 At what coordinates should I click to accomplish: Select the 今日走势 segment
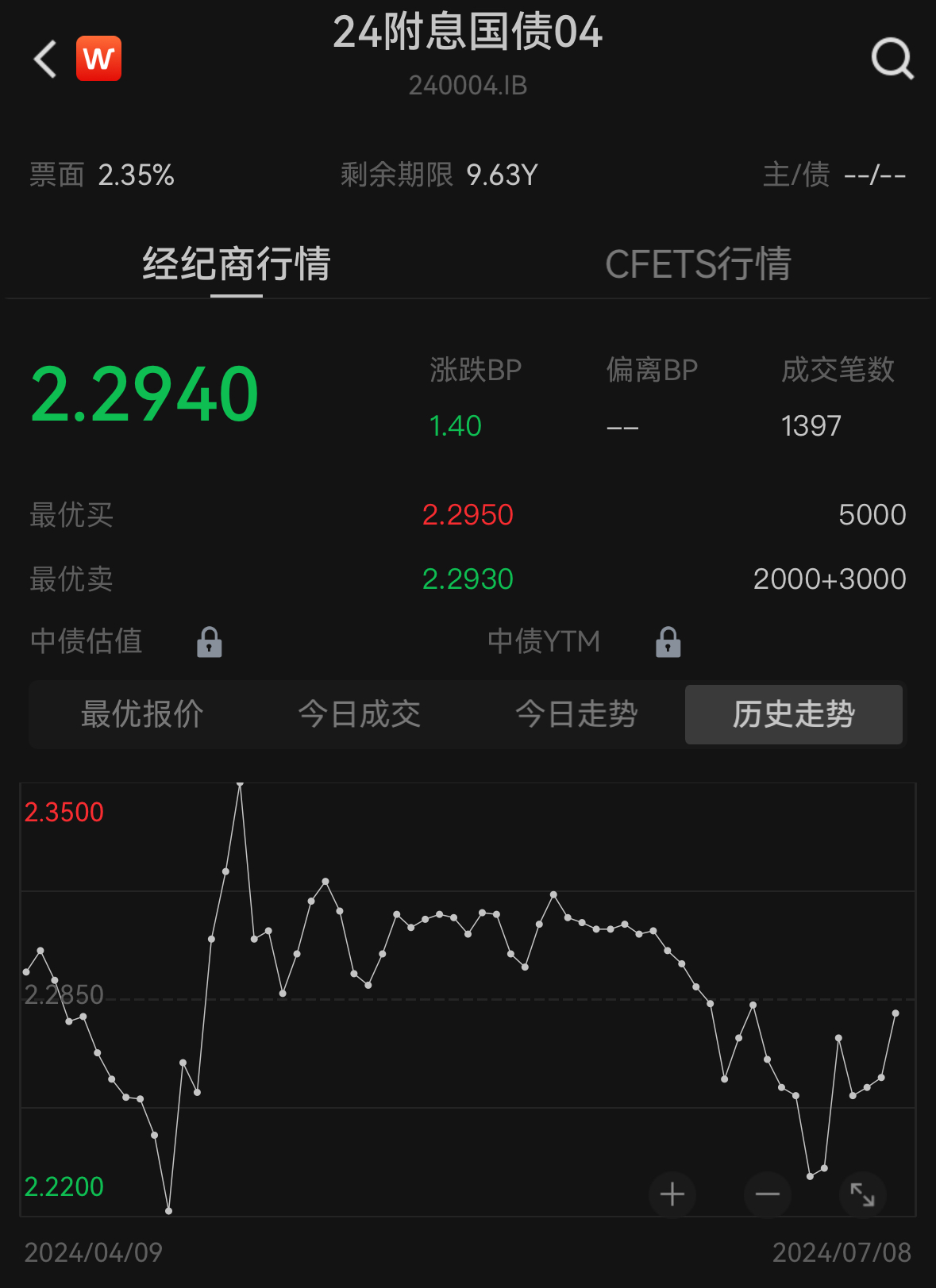(x=576, y=714)
